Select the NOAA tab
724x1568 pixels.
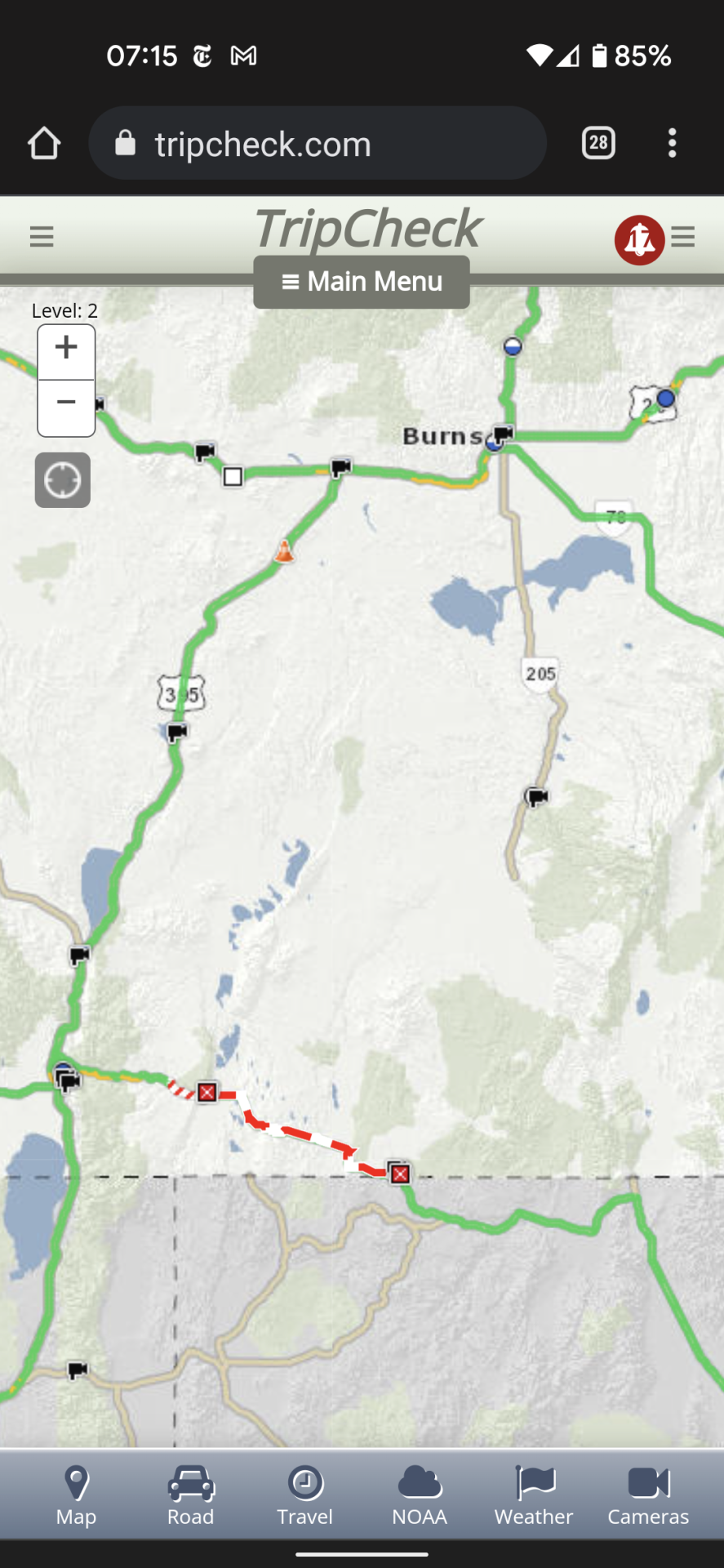[x=420, y=1496]
